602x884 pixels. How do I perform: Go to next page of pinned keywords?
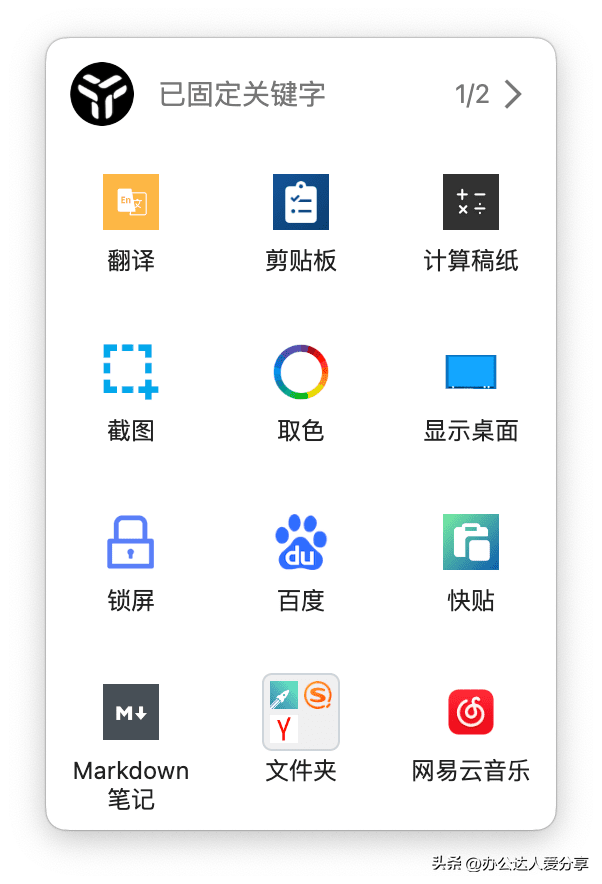[513, 95]
